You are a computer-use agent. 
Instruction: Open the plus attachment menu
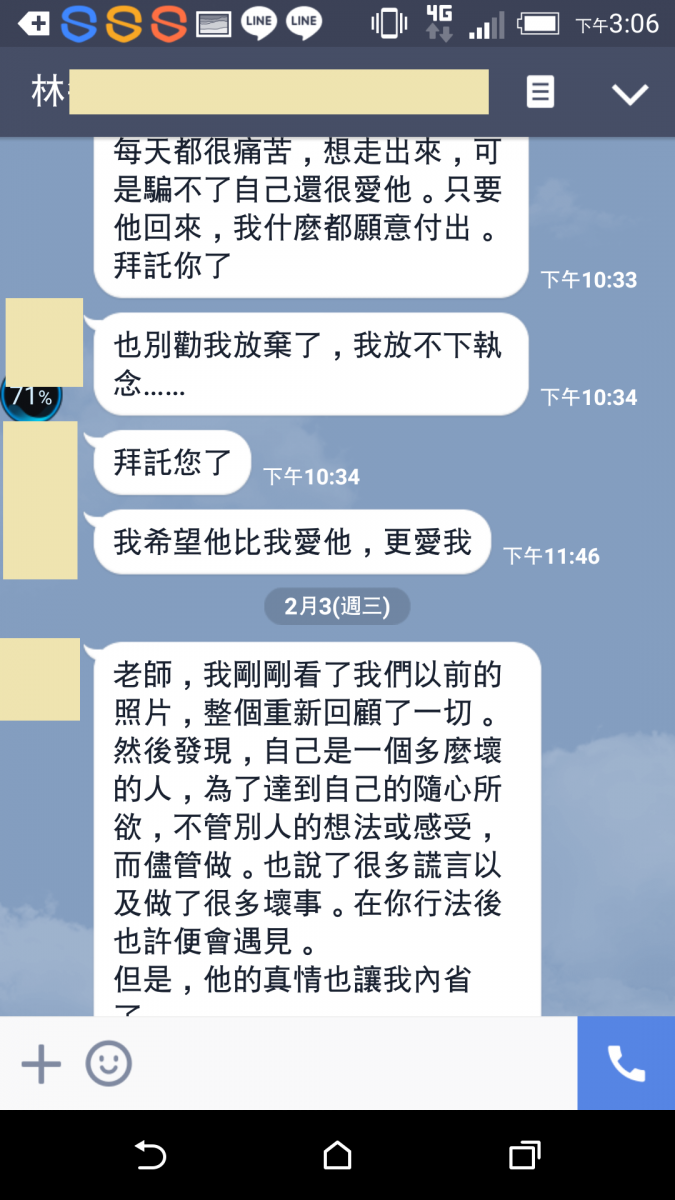[x=41, y=1064]
